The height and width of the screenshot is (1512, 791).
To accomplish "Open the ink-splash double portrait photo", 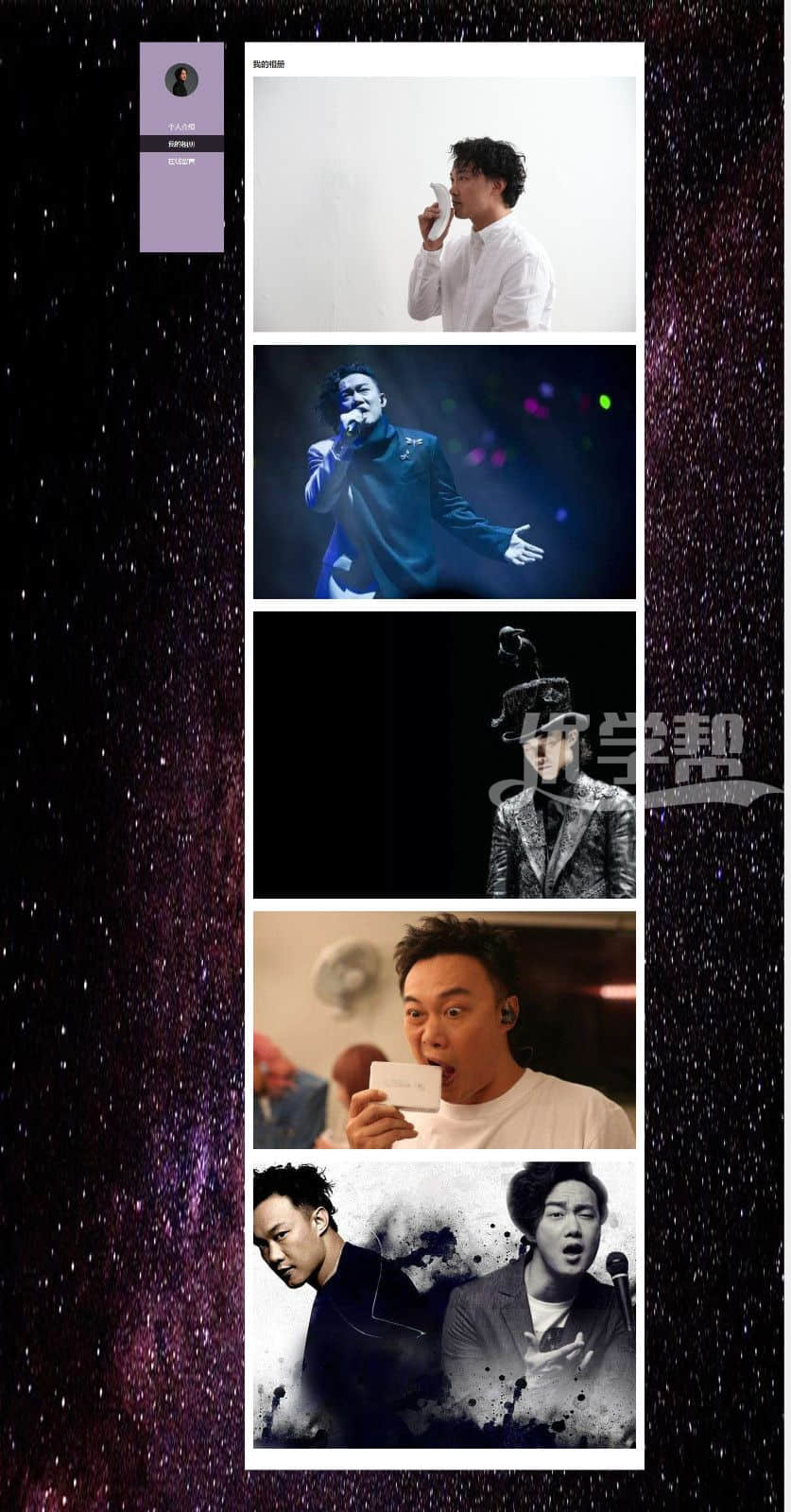I will coord(444,1304).
